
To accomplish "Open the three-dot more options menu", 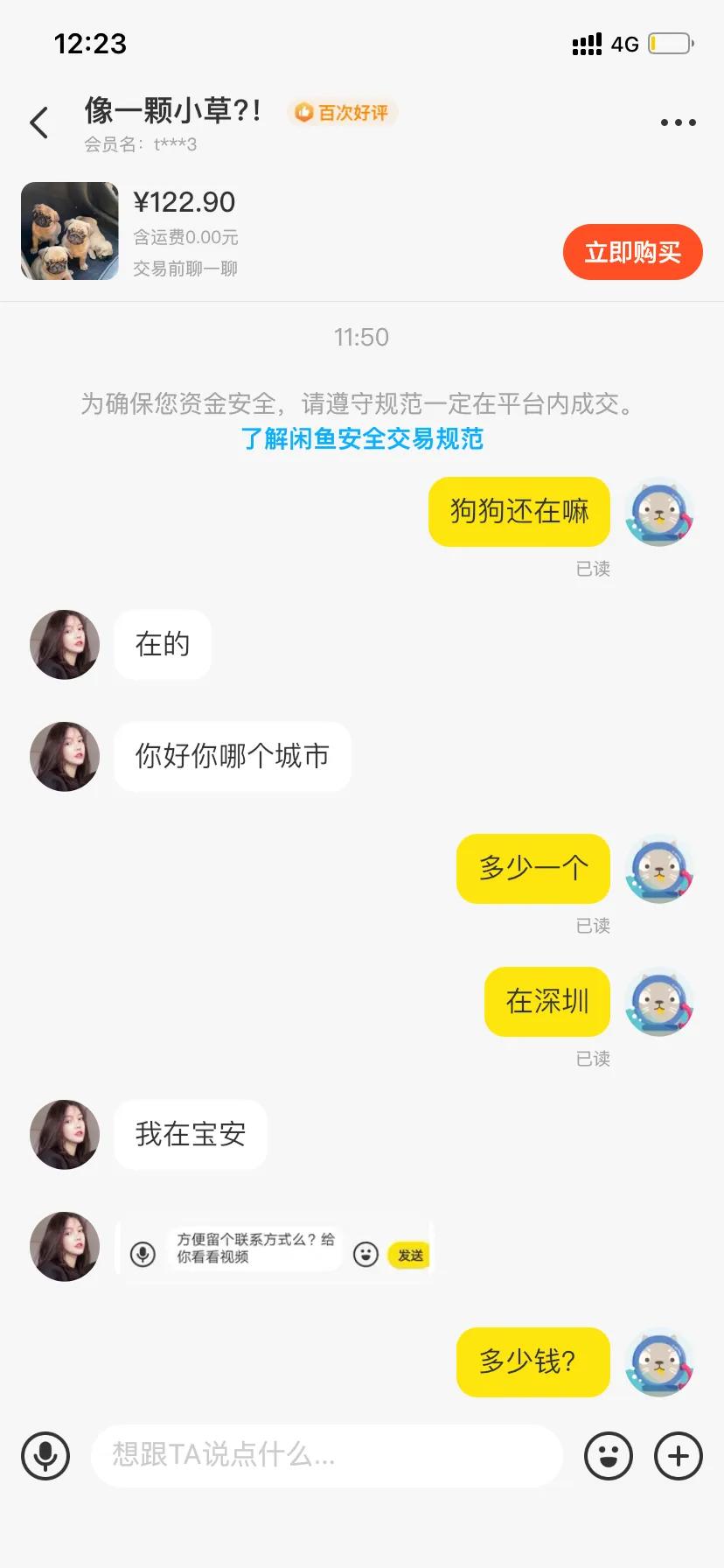I will tap(678, 122).
